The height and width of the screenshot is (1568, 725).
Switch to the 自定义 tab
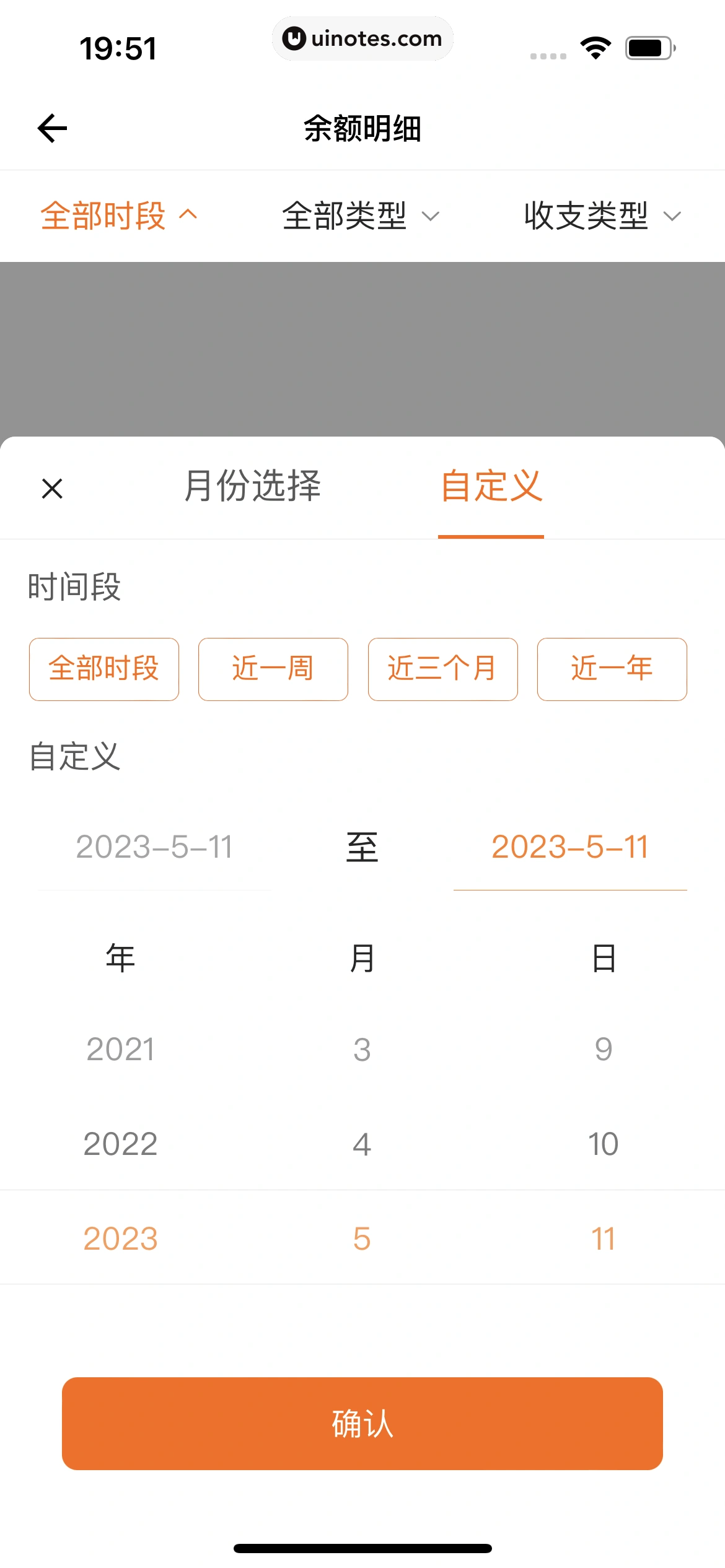491,488
